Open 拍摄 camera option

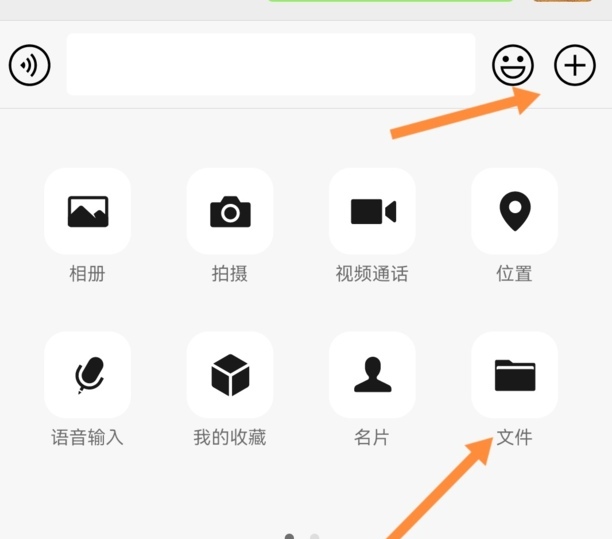pos(230,211)
